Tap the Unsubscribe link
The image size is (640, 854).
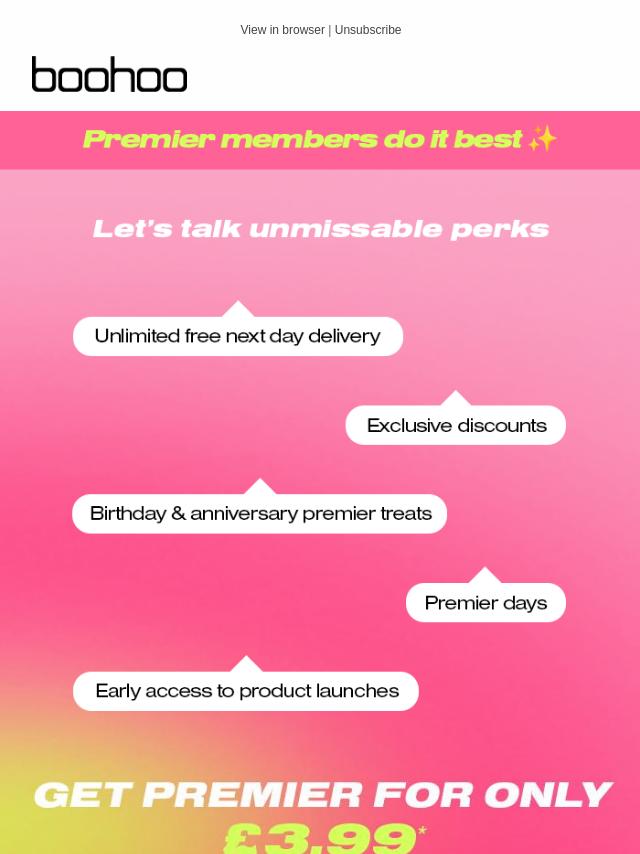(368, 30)
